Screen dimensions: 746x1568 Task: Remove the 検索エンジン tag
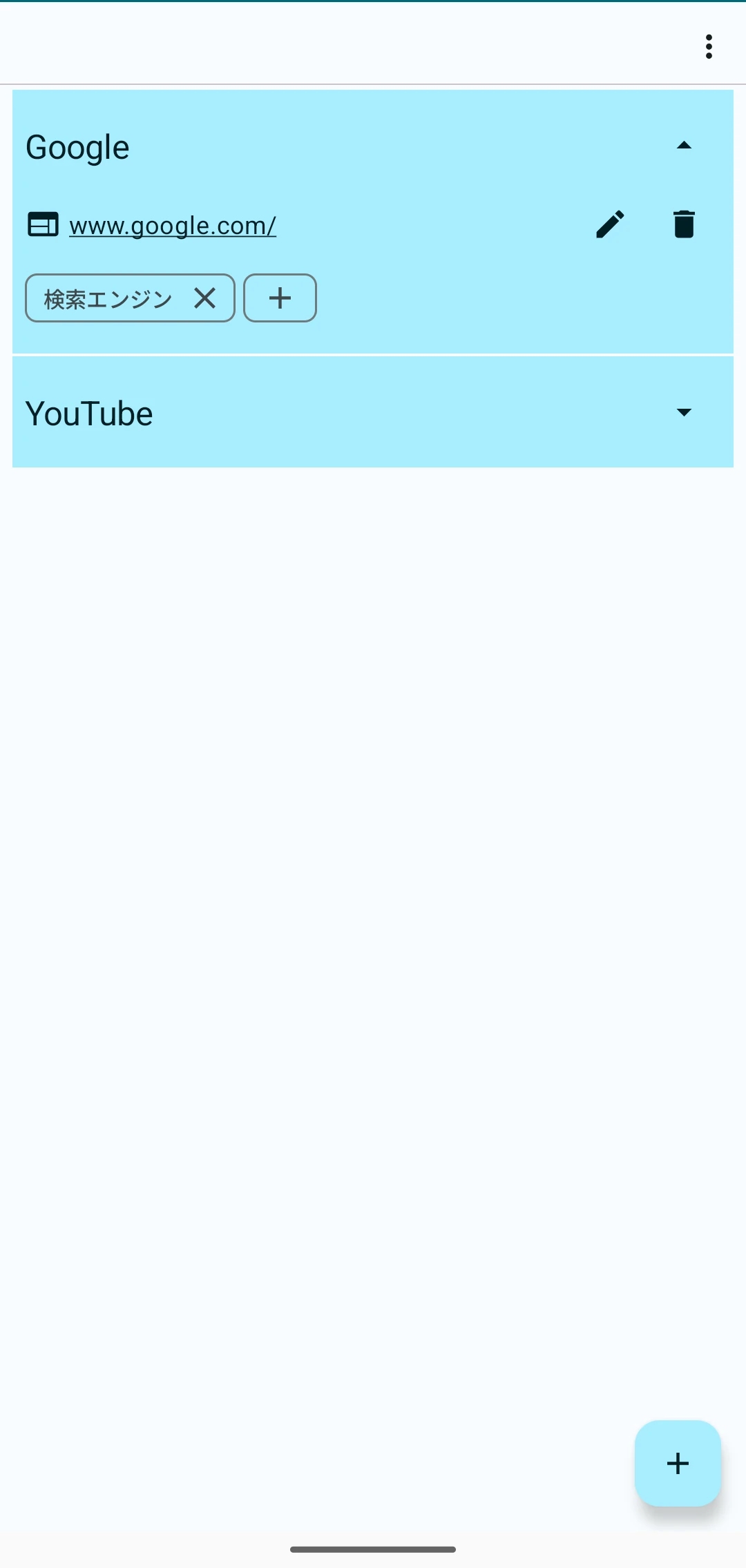(x=205, y=298)
